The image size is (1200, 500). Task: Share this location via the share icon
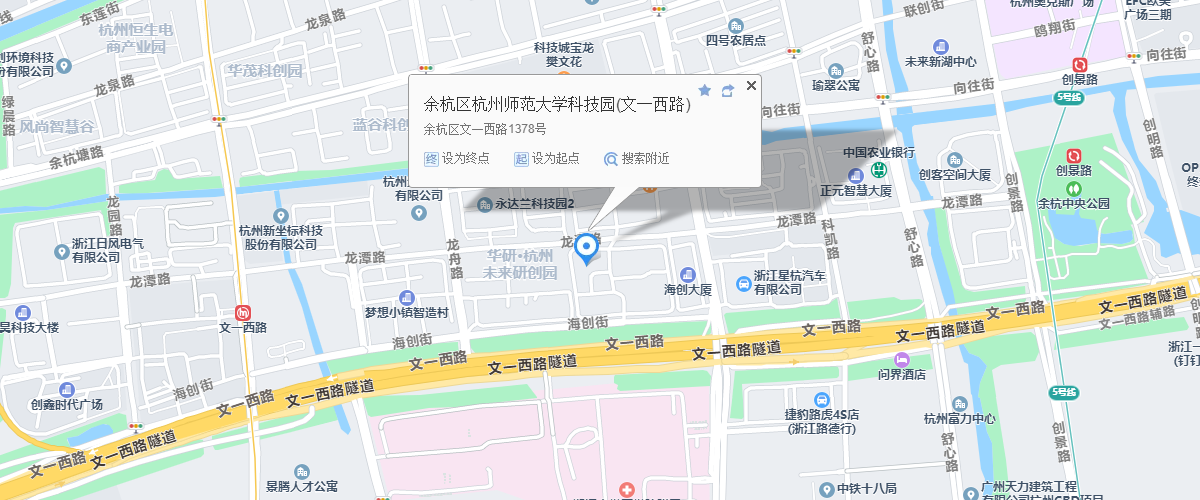pyautogui.click(x=728, y=90)
